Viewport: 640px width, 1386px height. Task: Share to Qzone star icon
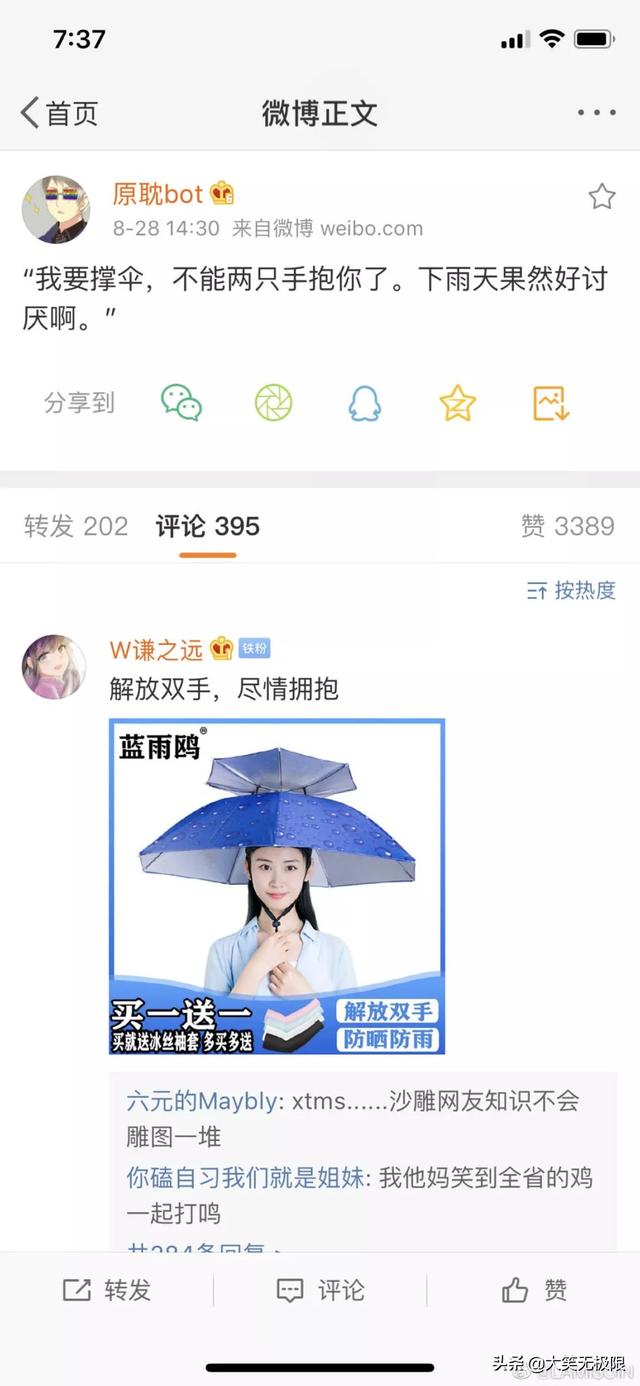(x=457, y=403)
